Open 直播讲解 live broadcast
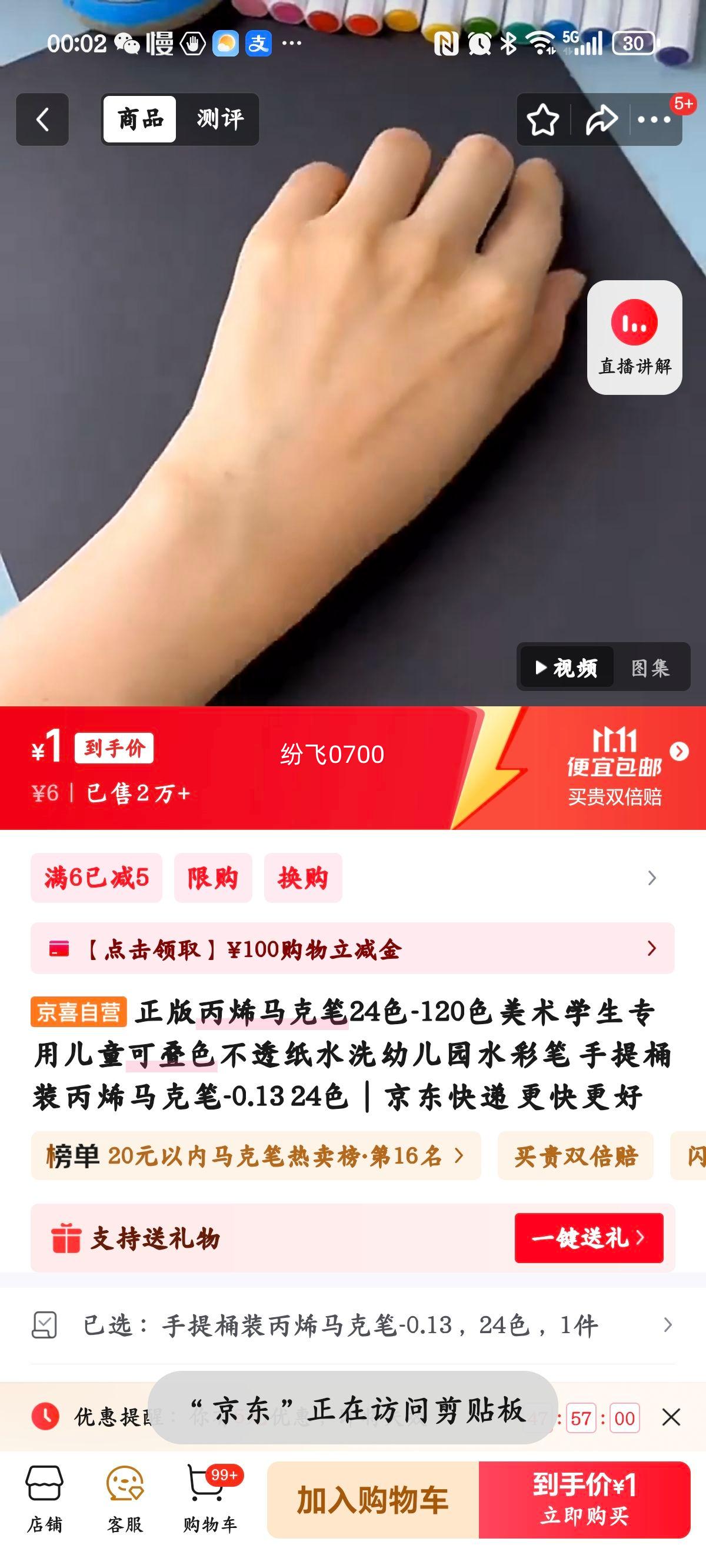Image resolution: width=706 pixels, height=1568 pixels. [x=634, y=337]
